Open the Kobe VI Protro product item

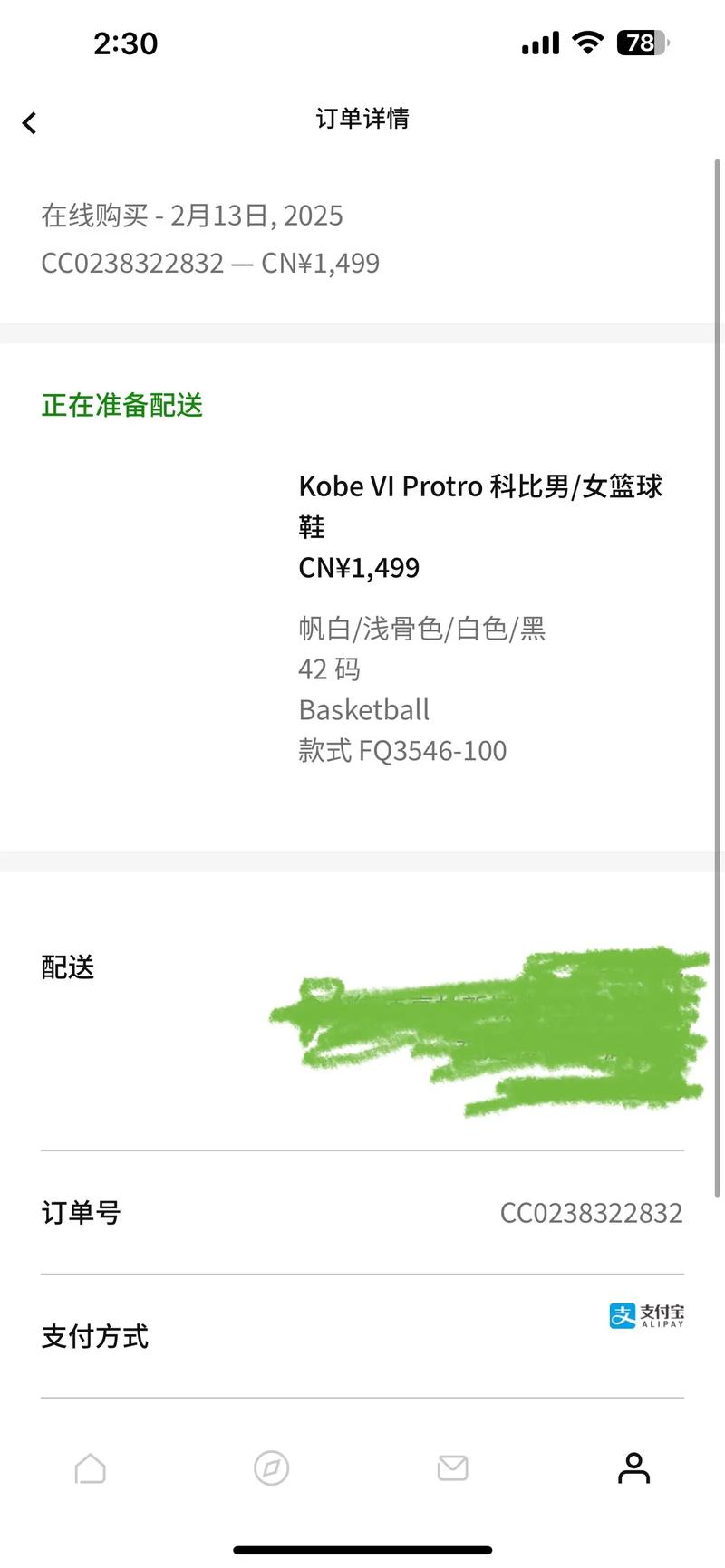click(x=480, y=505)
